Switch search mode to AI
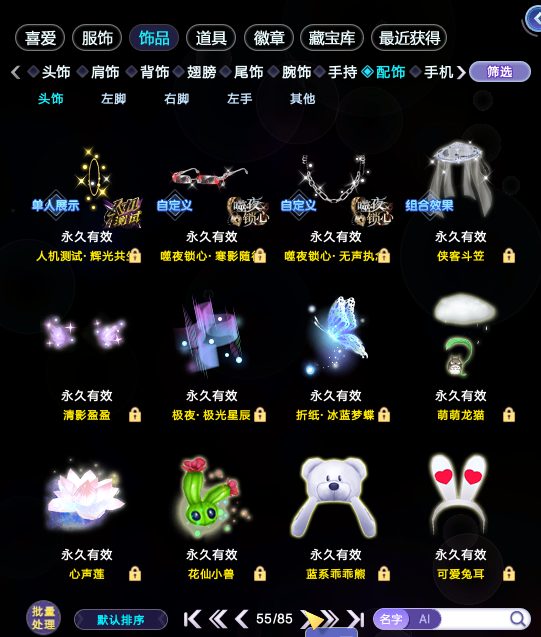The height and width of the screenshot is (637, 541). [425, 619]
